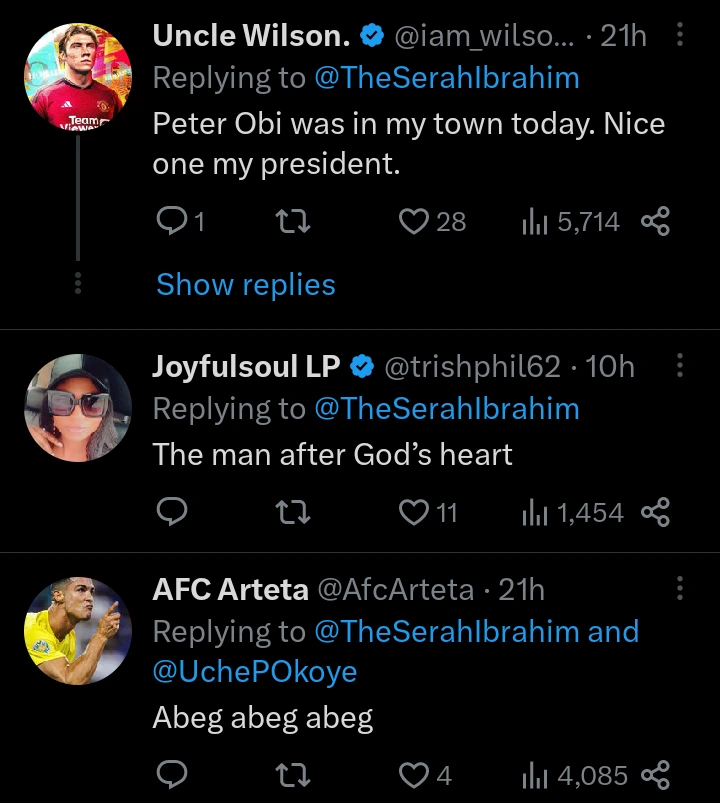Like Joyfulsoul LP's "God's heart" tweet
Viewport: 720px width, 803px height.
[414, 513]
